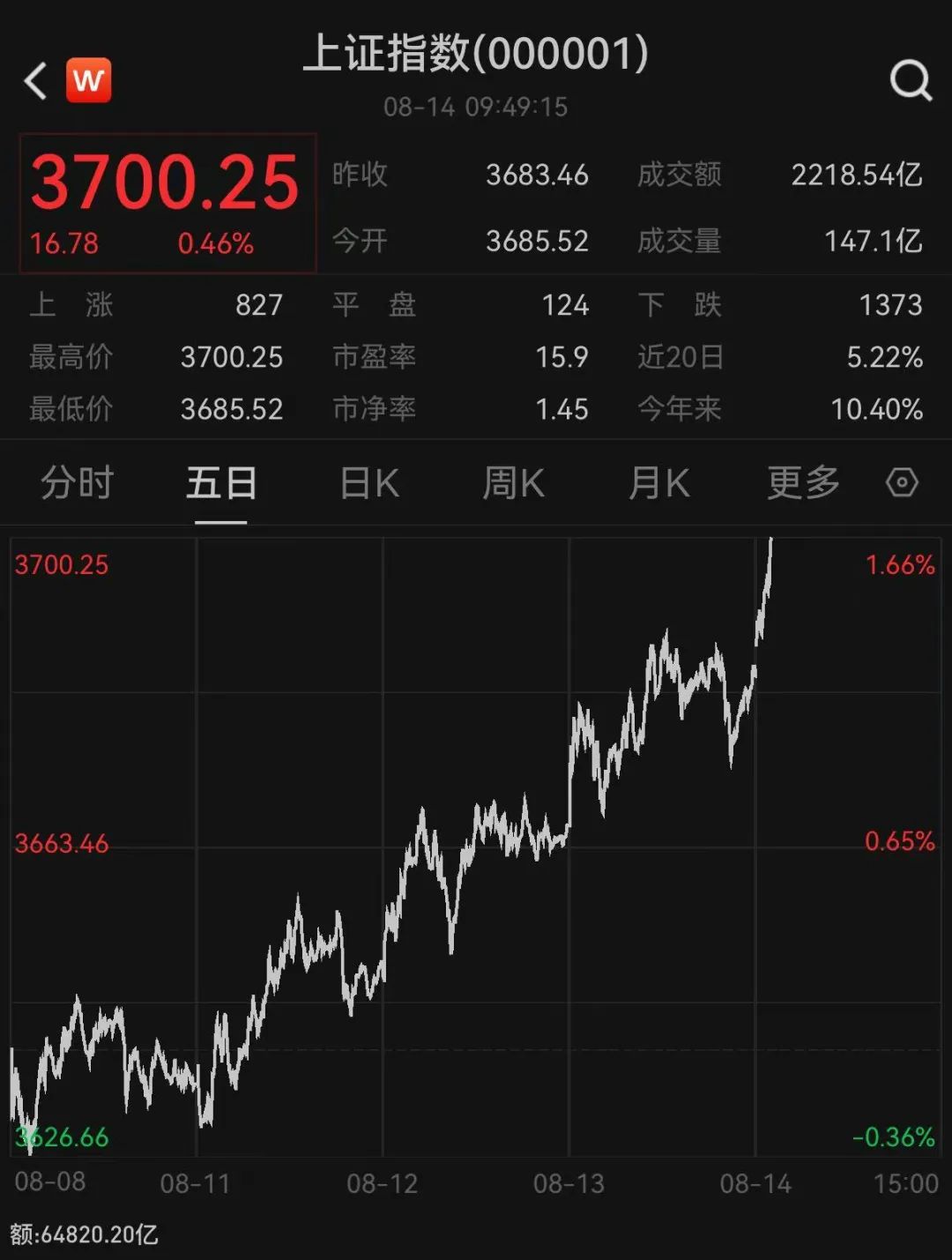View the 周K chart
Screen dimensions: 952x1260
513,483
